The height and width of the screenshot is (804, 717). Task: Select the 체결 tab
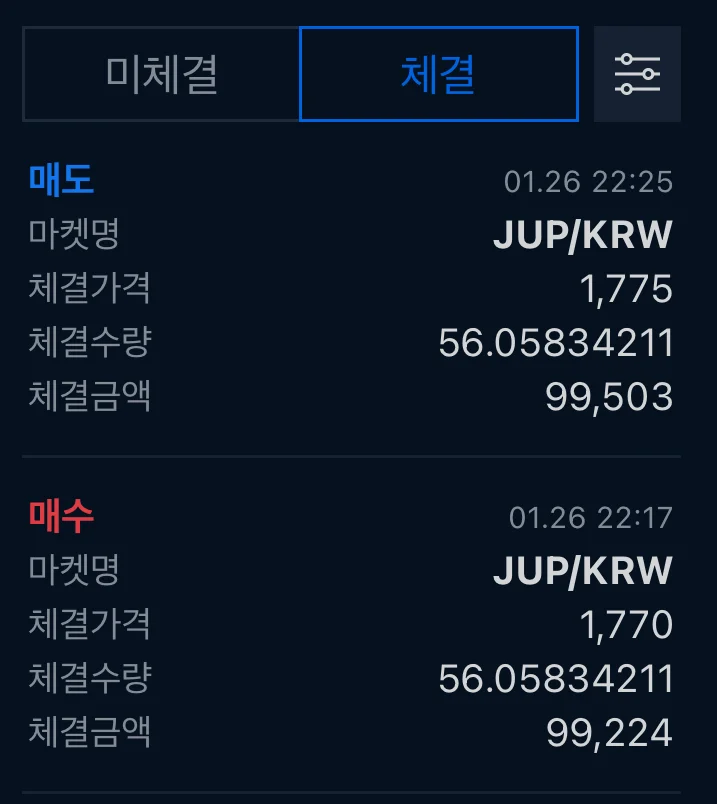coord(438,74)
